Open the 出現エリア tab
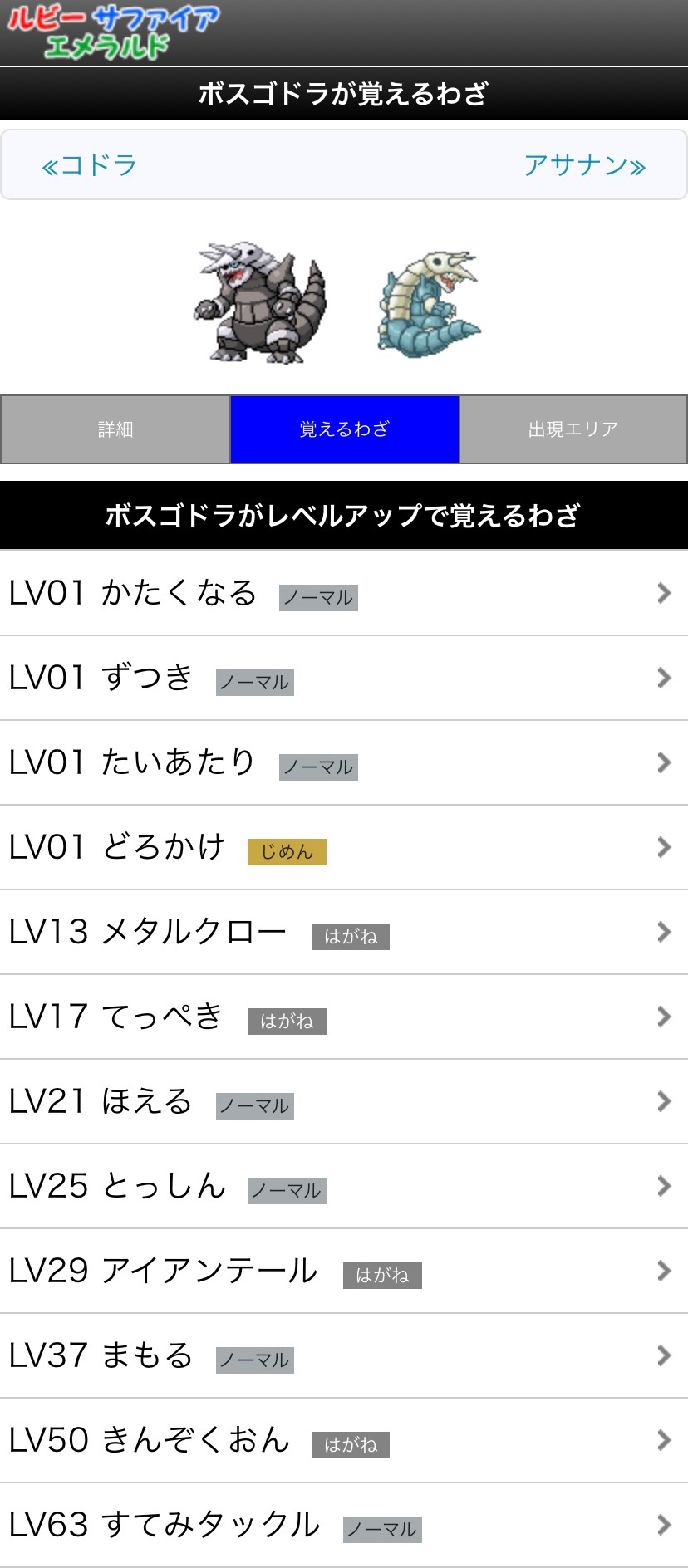Screen dimensions: 688x1568 (x=573, y=429)
